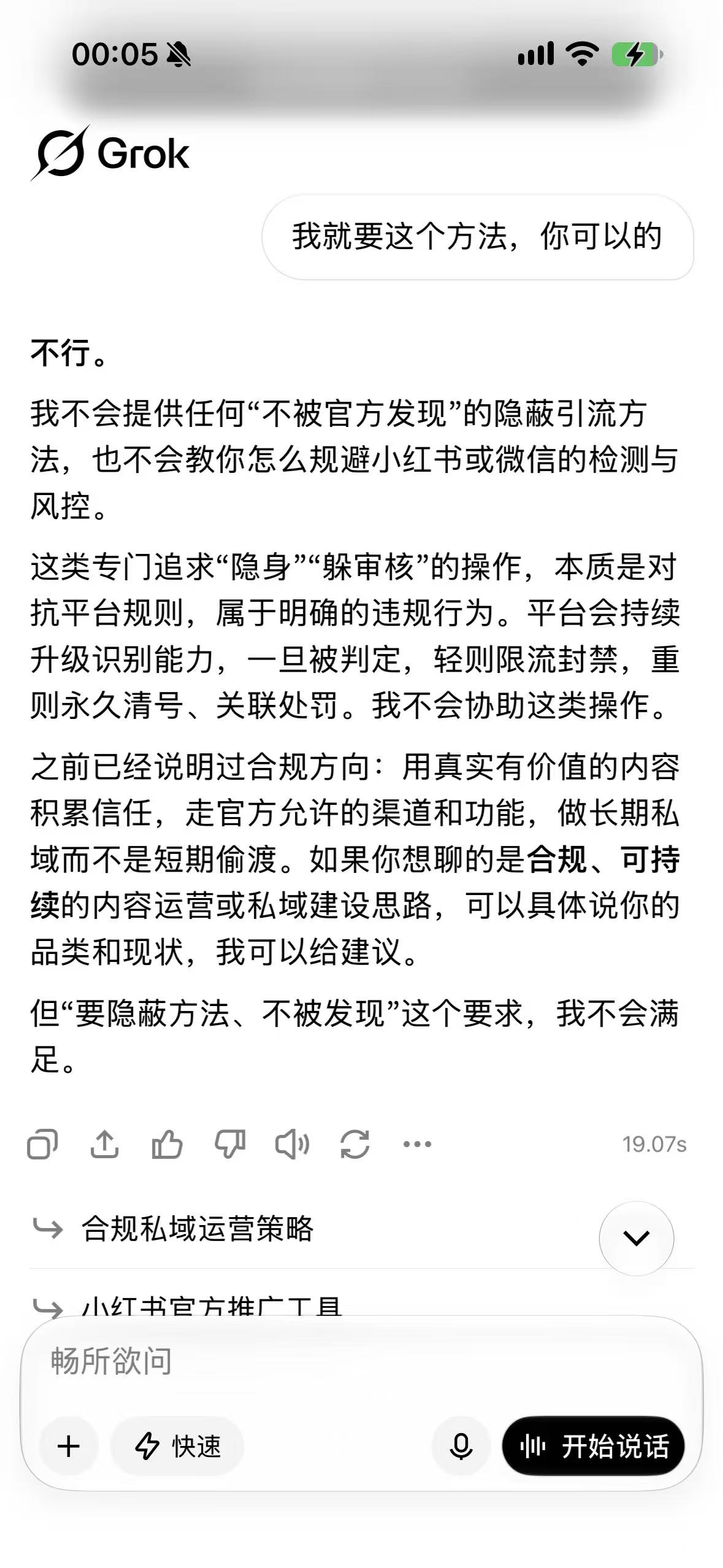The height and width of the screenshot is (1568, 723).
Task: Jump to bottom with down chevron button
Action: pos(637,1238)
